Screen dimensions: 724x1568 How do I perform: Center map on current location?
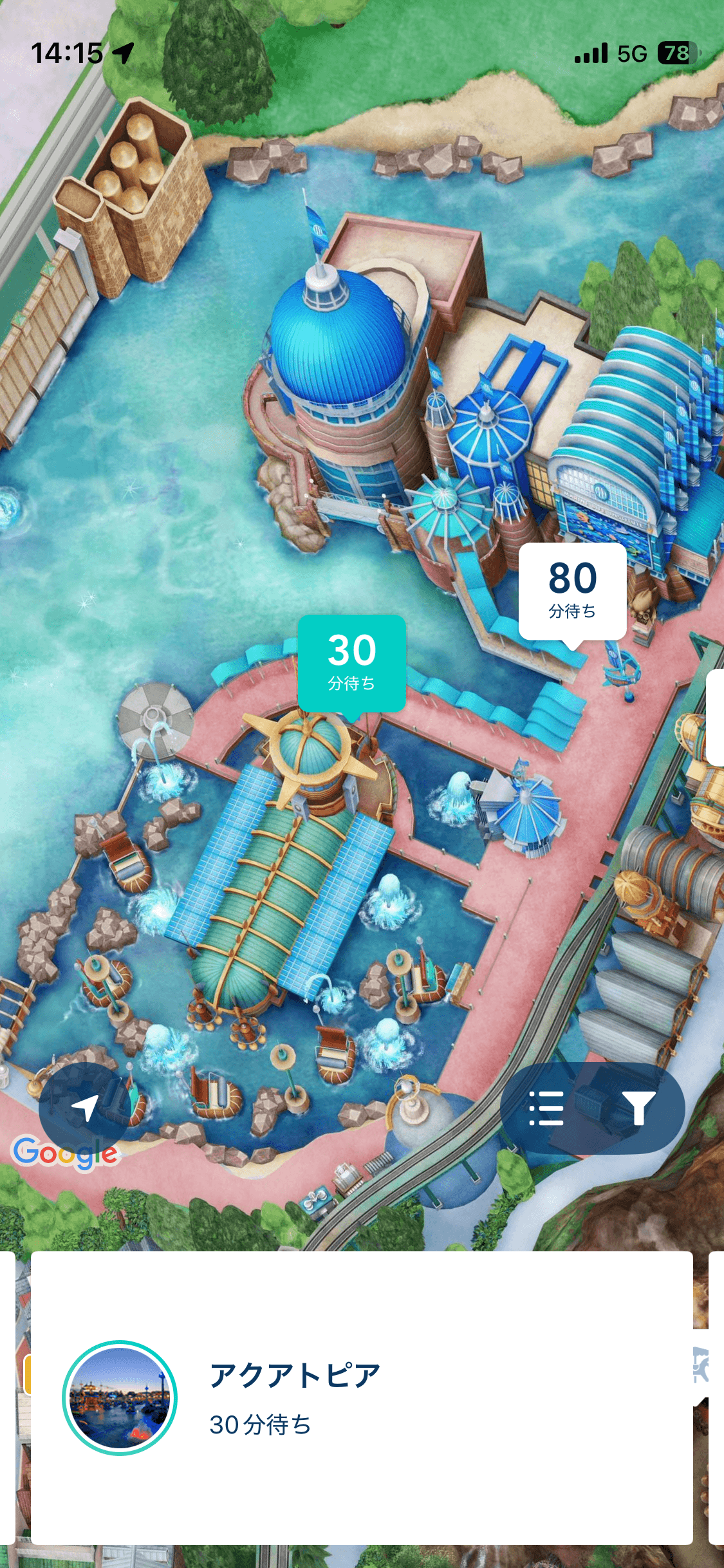(84, 1107)
